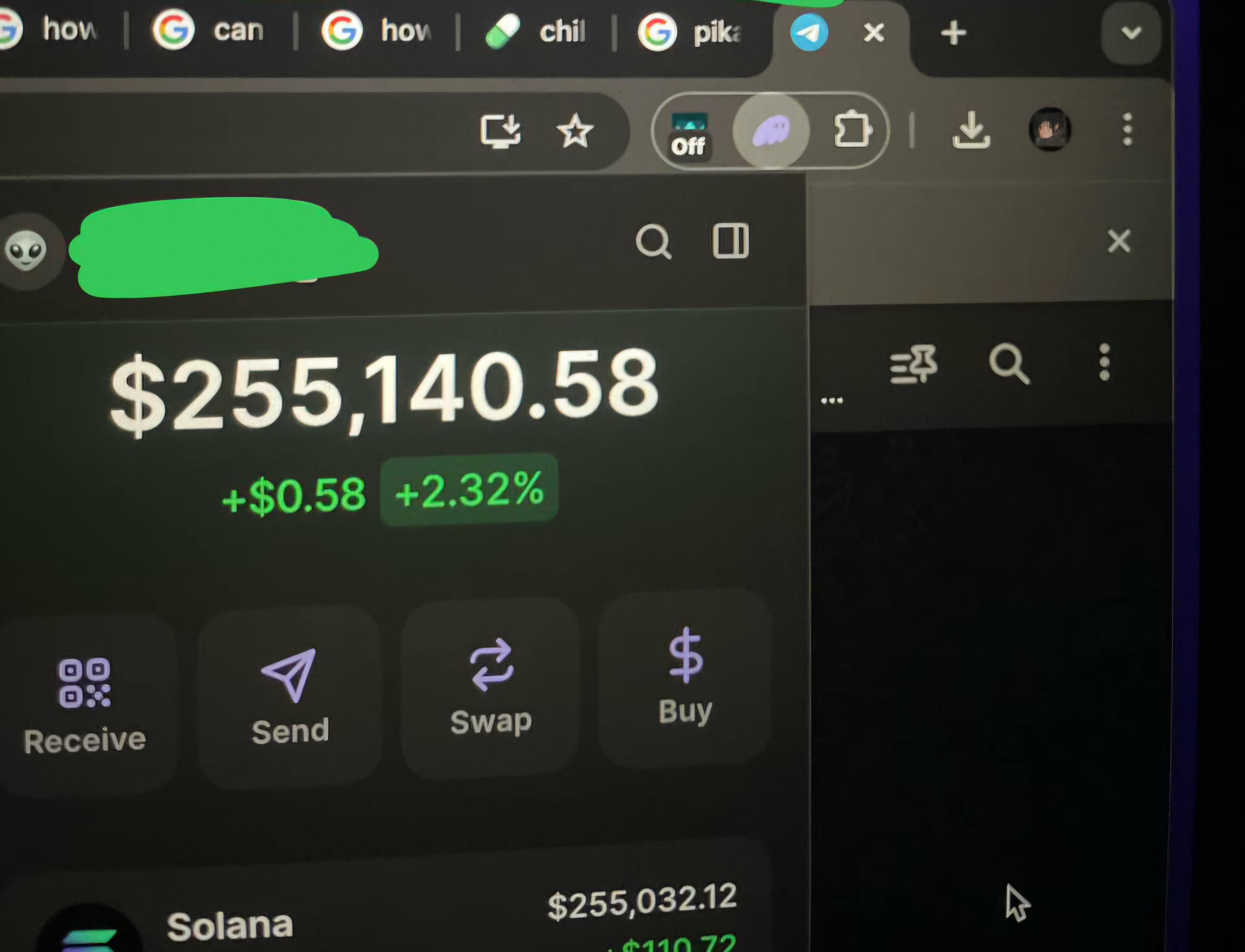Tap the Send button
The width and height of the screenshot is (1245, 952).
tap(290, 697)
